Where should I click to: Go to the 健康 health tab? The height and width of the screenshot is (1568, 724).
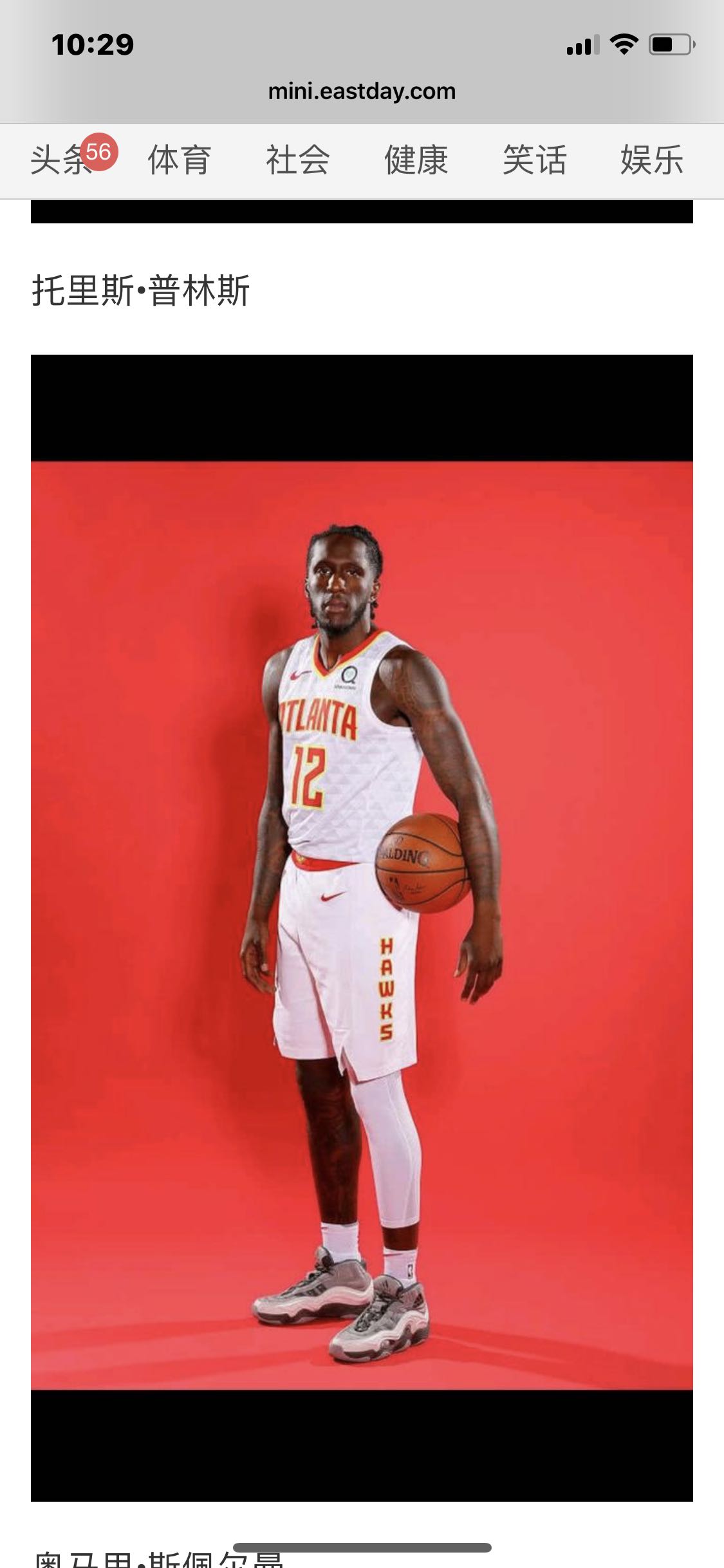coord(416,160)
